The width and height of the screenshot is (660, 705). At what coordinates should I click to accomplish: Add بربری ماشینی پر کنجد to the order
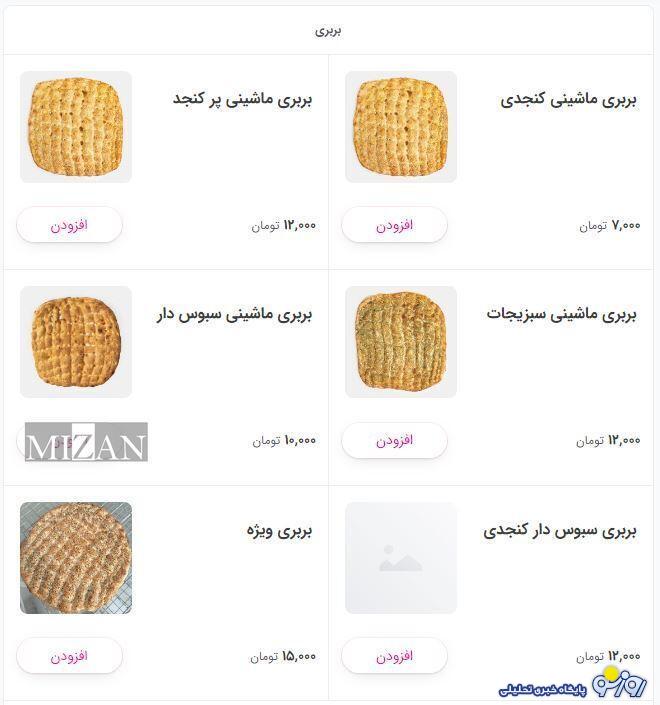point(69,225)
